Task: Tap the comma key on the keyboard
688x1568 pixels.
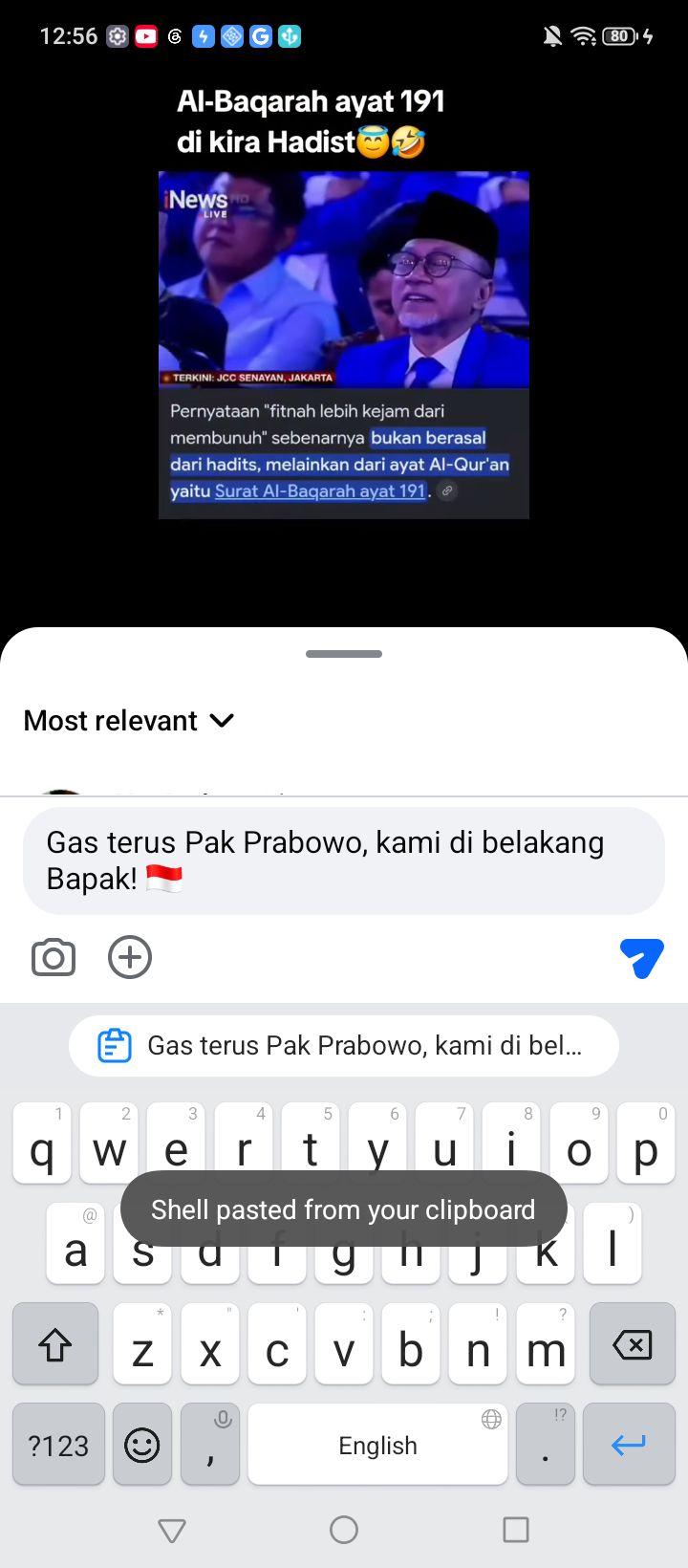Action: 210,1445
